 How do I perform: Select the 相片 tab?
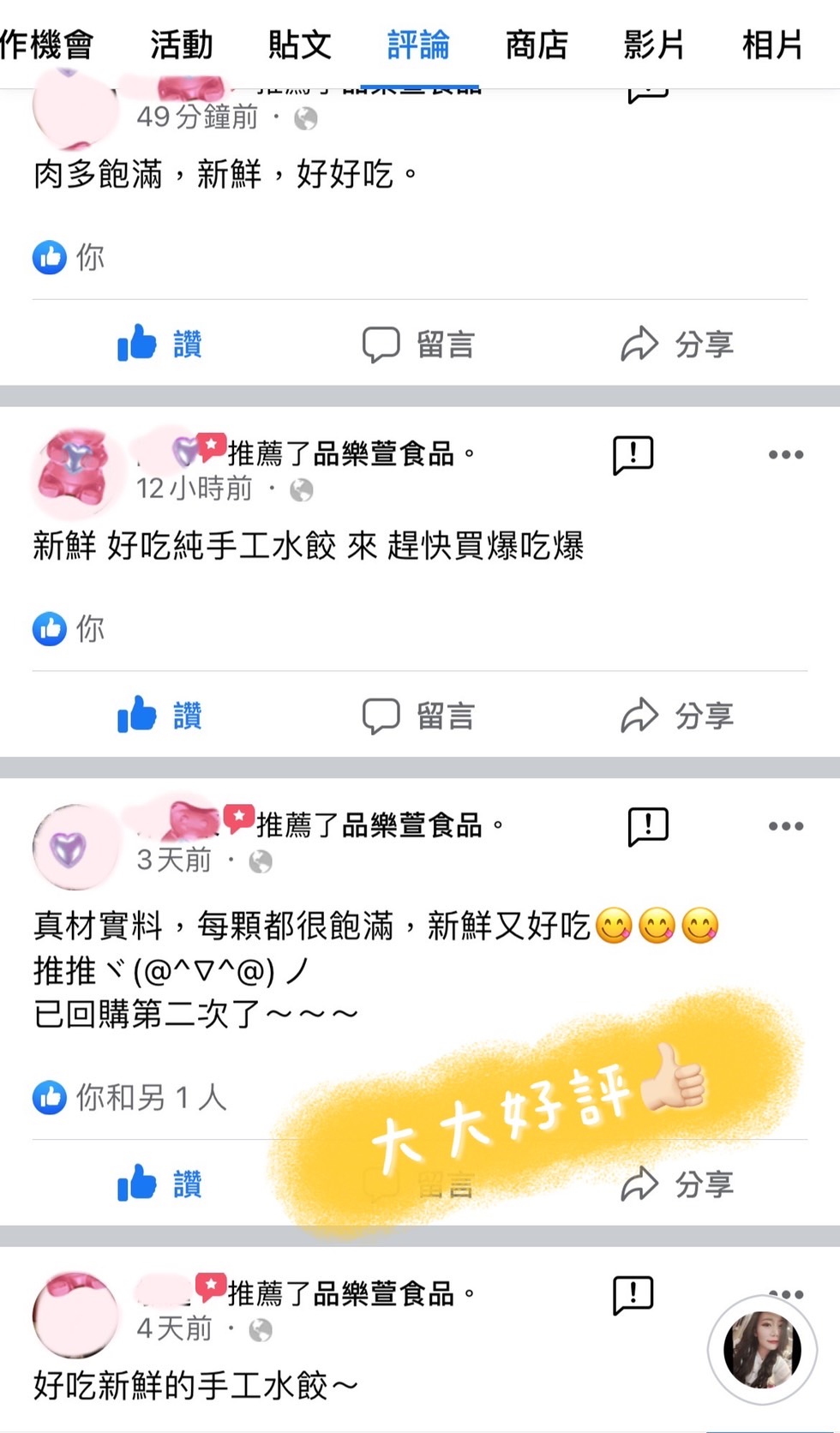click(x=772, y=45)
